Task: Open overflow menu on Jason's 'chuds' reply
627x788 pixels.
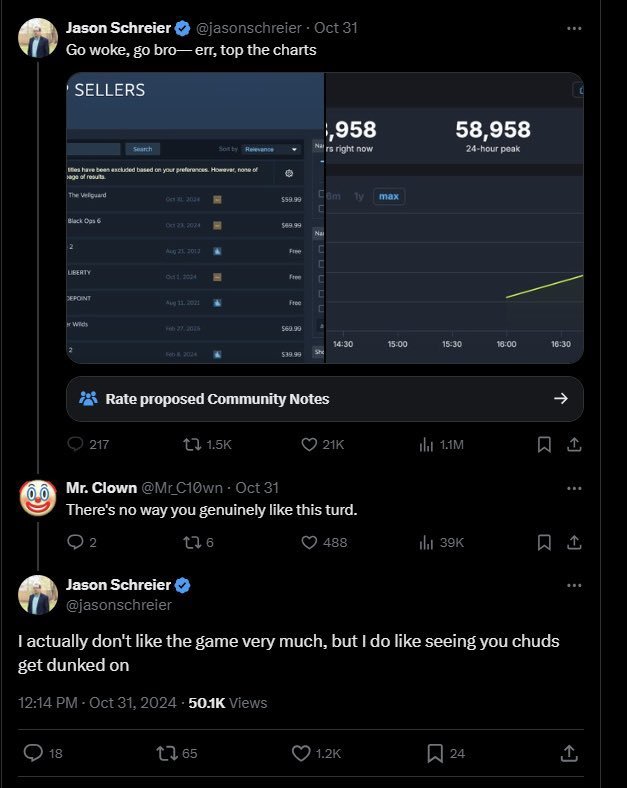Action: tap(574, 585)
